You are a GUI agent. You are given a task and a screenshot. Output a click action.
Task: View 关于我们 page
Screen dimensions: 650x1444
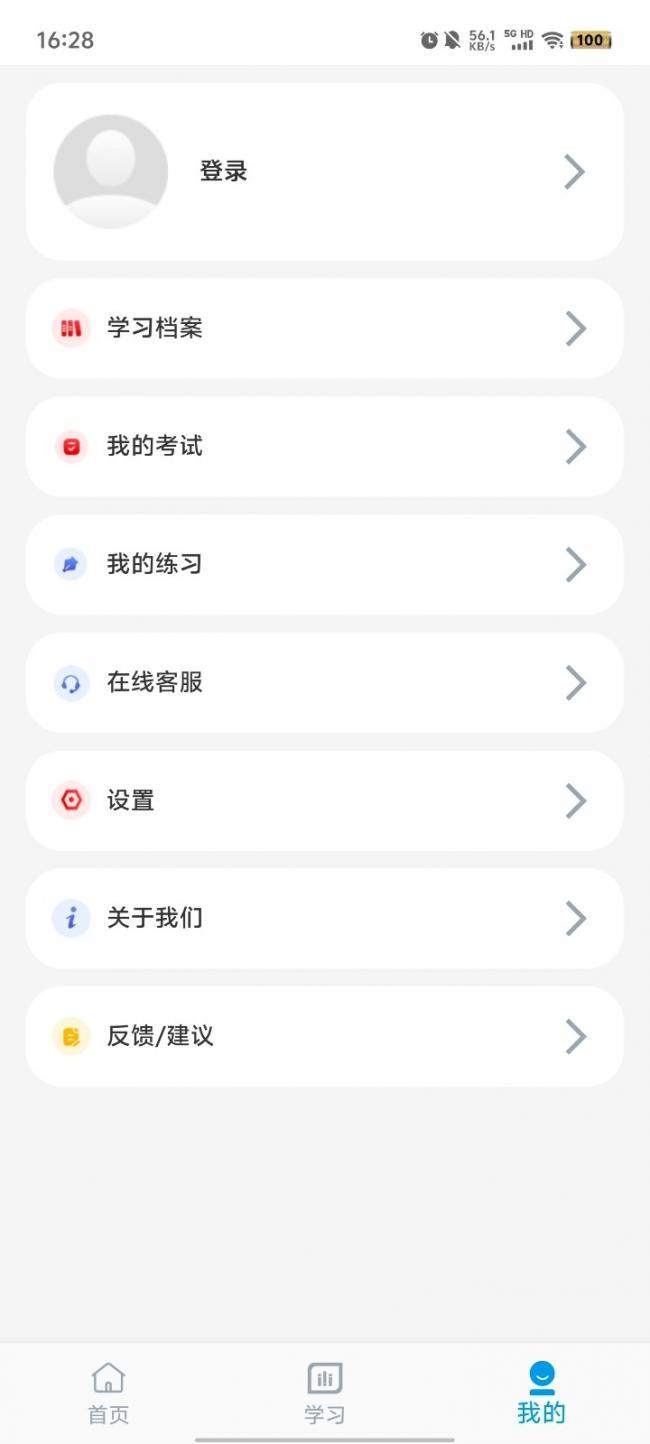click(324, 918)
